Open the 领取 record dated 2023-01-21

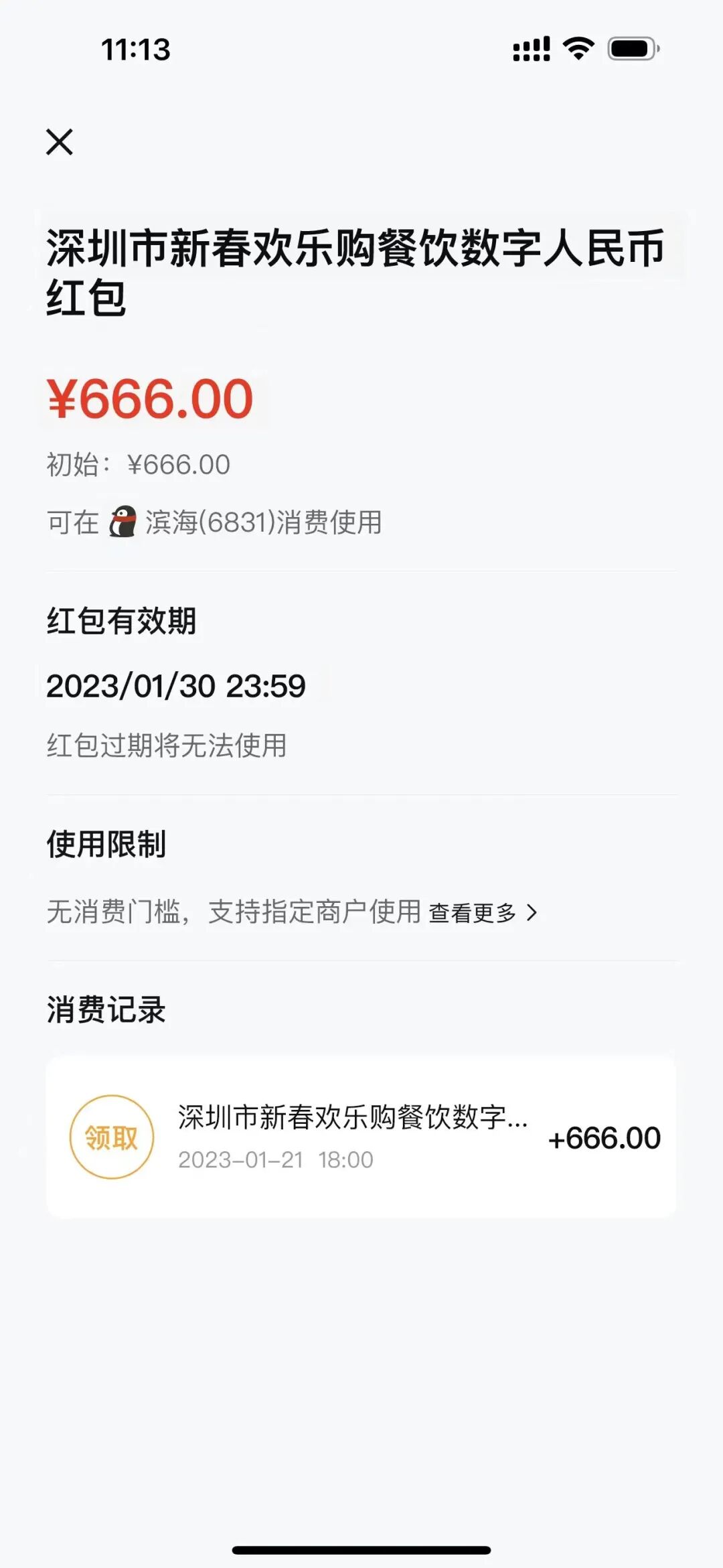point(360,1137)
